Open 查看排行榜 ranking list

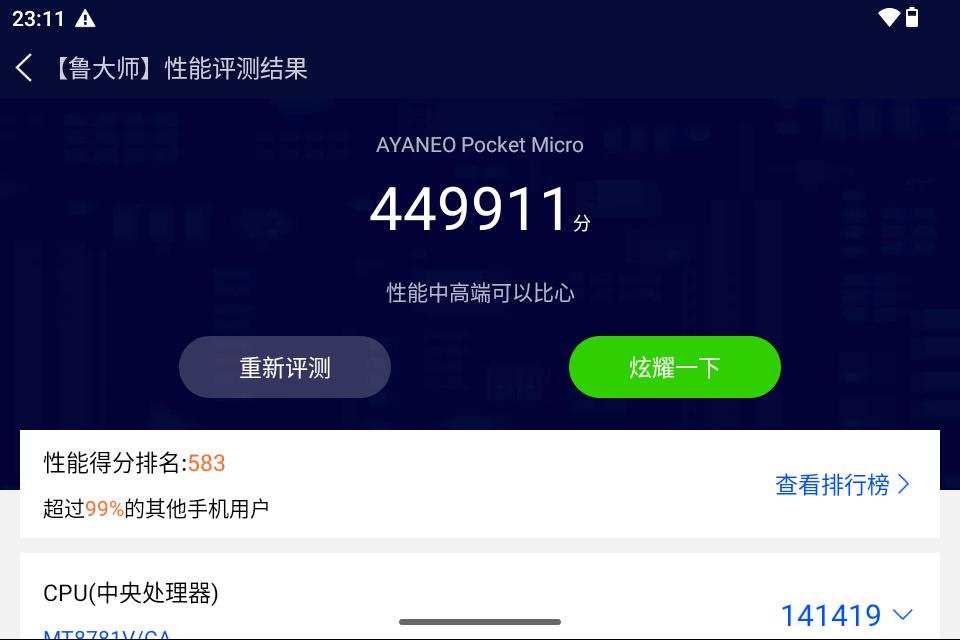(x=842, y=485)
